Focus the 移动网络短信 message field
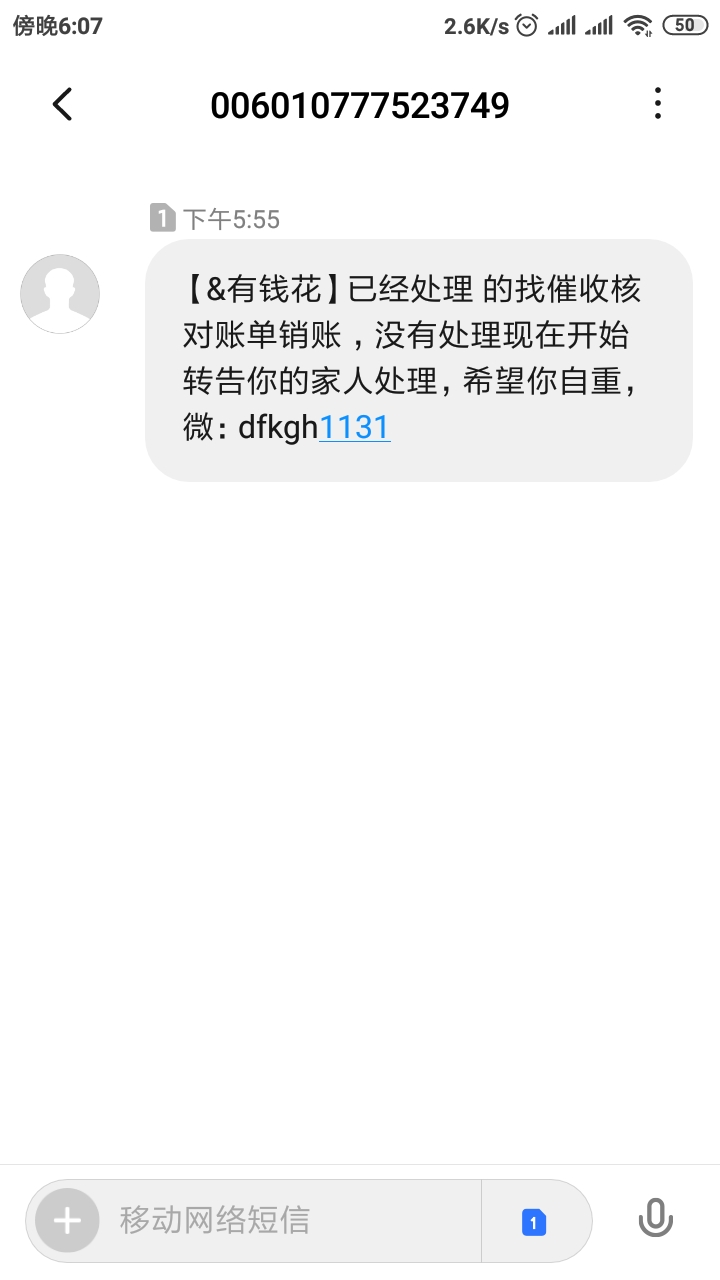 290,1220
